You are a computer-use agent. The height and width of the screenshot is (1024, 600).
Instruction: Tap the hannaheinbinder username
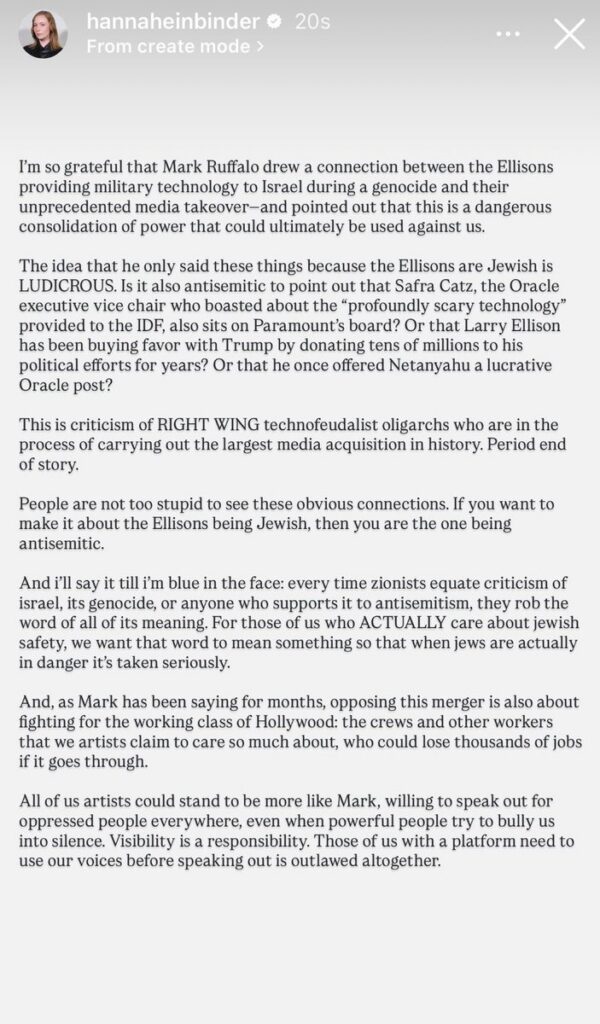[x=173, y=22]
